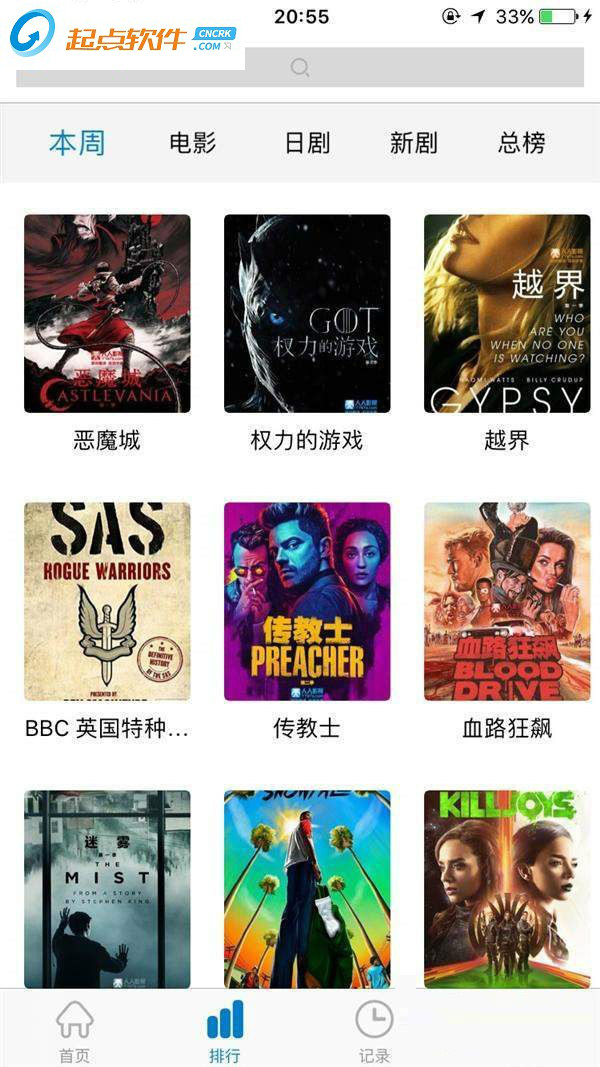Open 权力的游戏 from the grid
The width and height of the screenshot is (600, 1067).
(307, 314)
